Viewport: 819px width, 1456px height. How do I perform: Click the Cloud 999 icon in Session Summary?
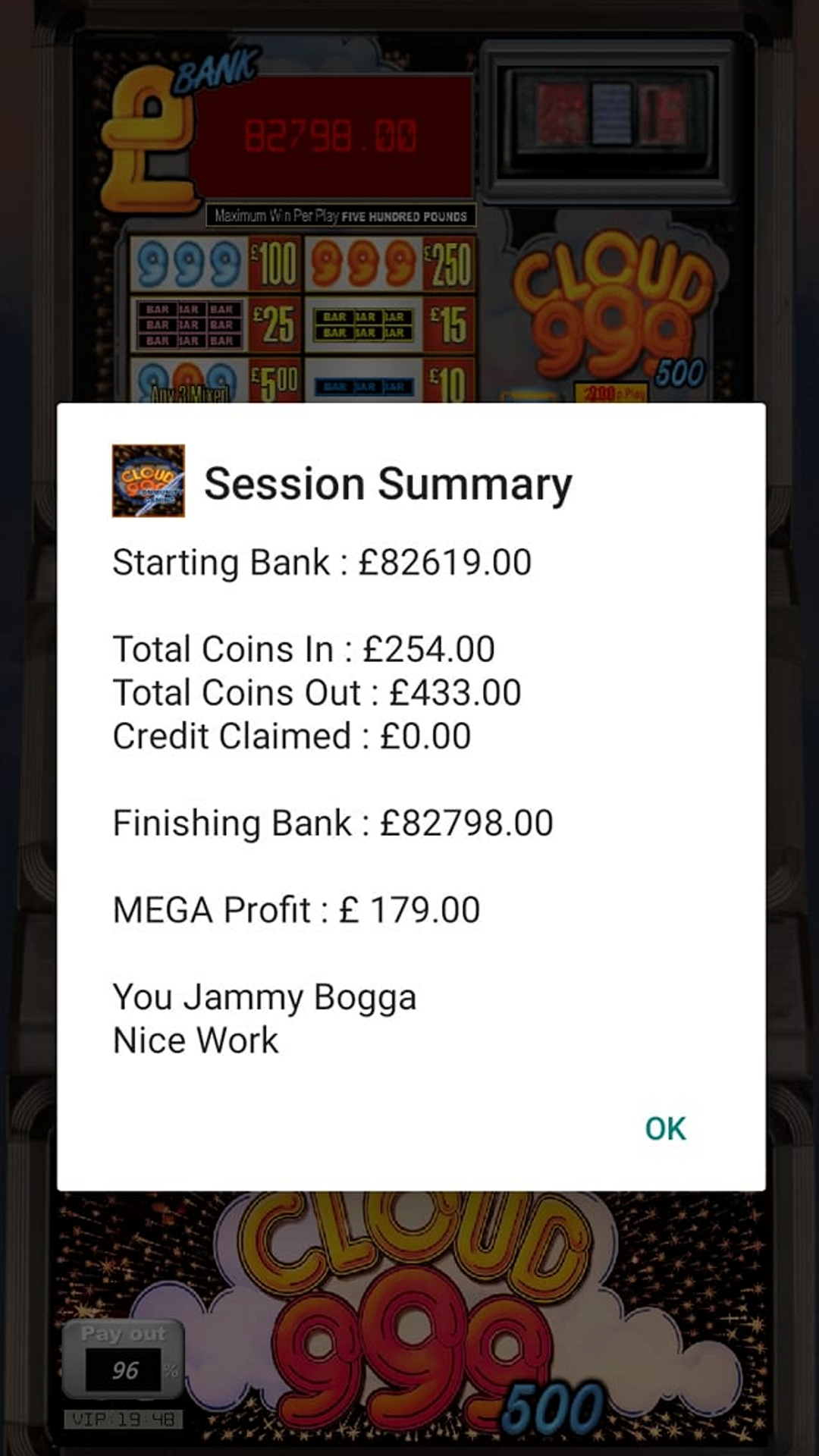(x=149, y=480)
